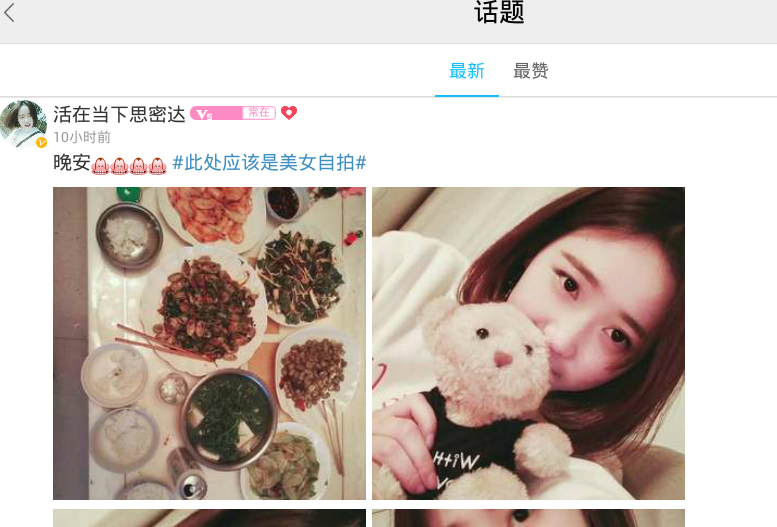View the teddy bear selfie photo

[528, 343]
